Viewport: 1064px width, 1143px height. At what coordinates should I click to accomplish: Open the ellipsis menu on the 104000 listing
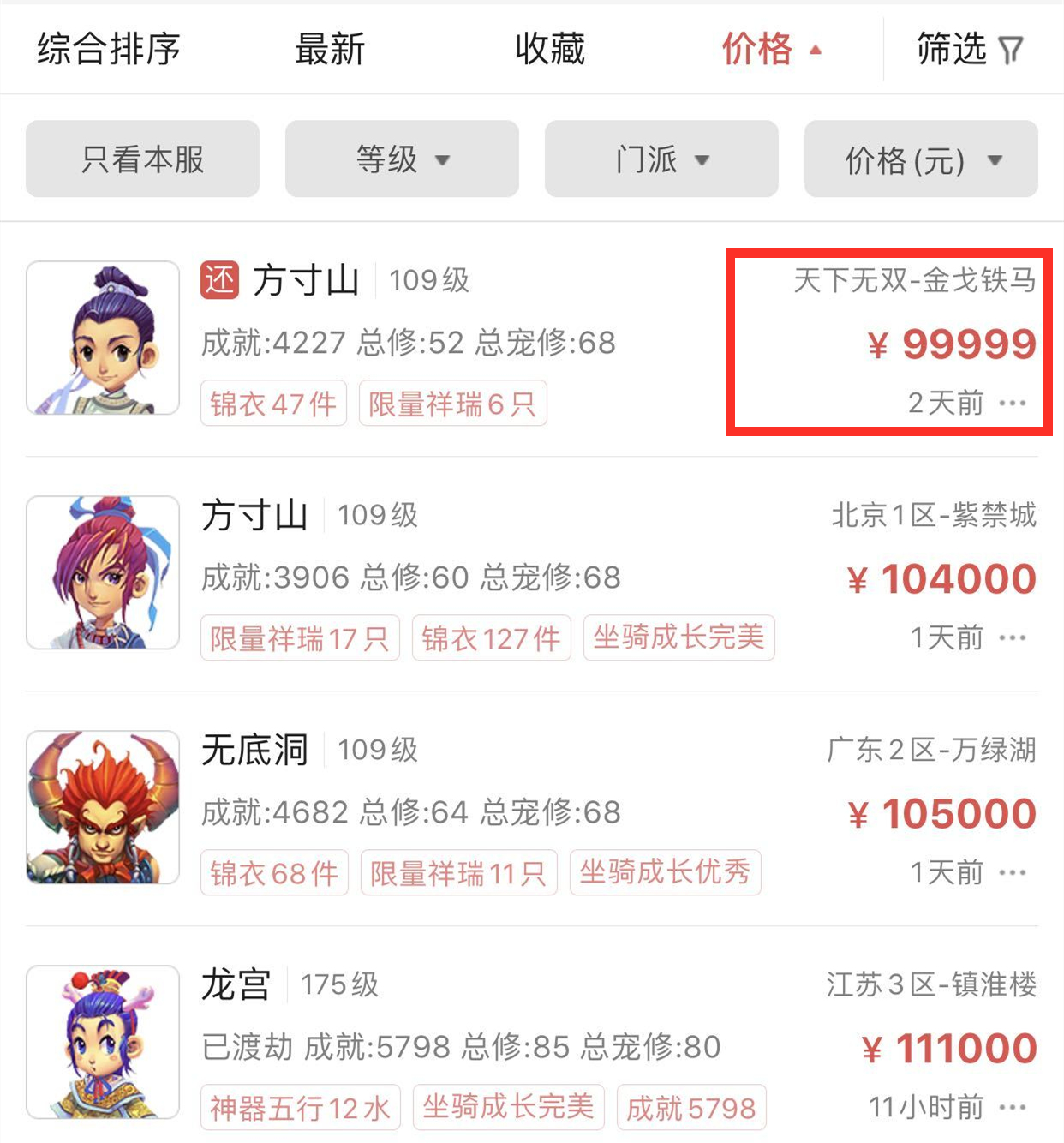point(1013,637)
